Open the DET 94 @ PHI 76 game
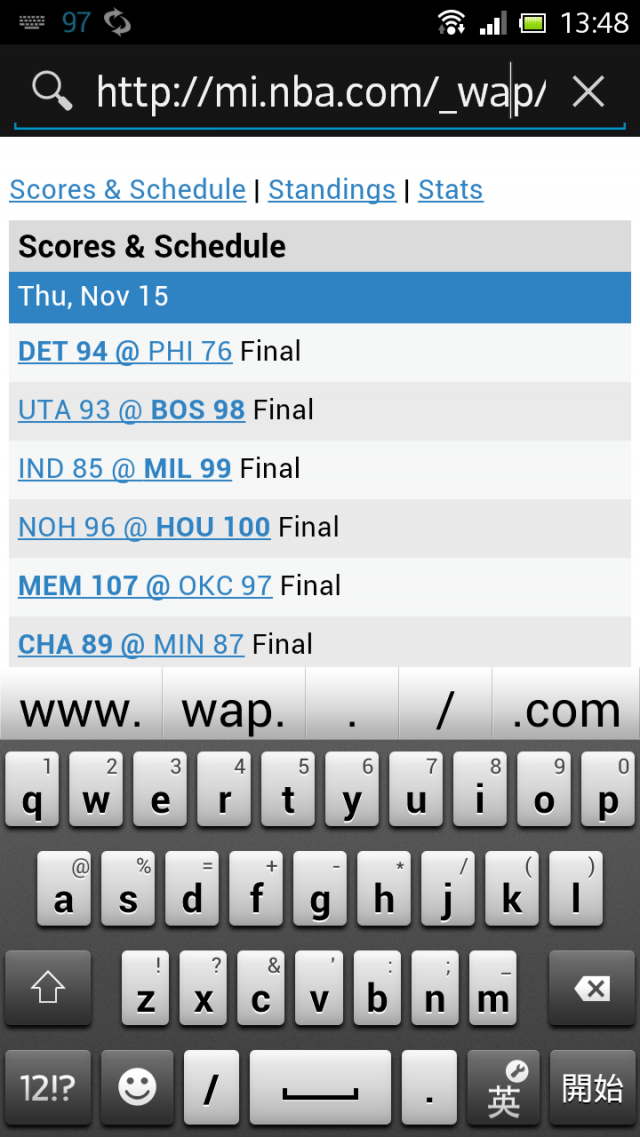This screenshot has height=1138, width=640. click(x=125, y=352)
